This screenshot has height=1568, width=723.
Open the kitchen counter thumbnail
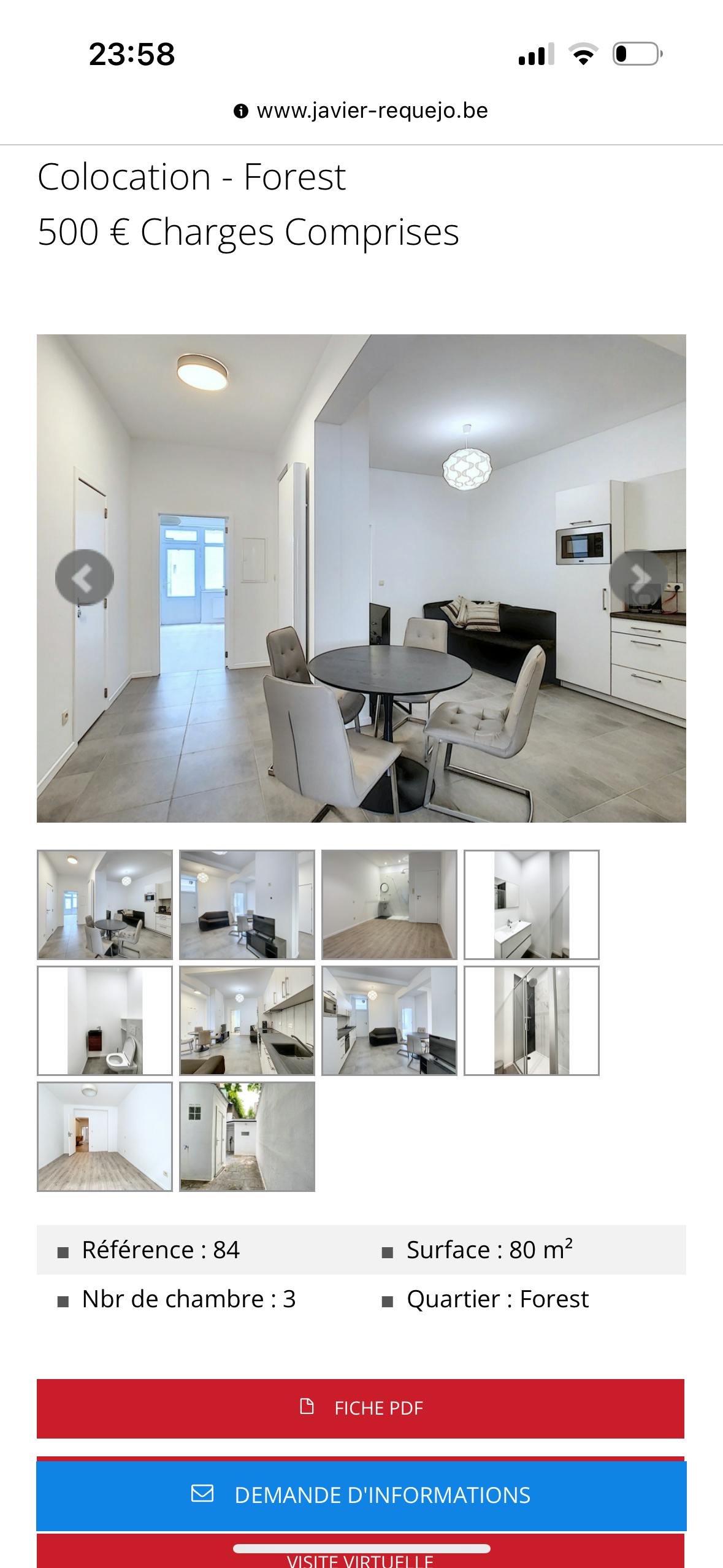click(x=247, y=1020)
